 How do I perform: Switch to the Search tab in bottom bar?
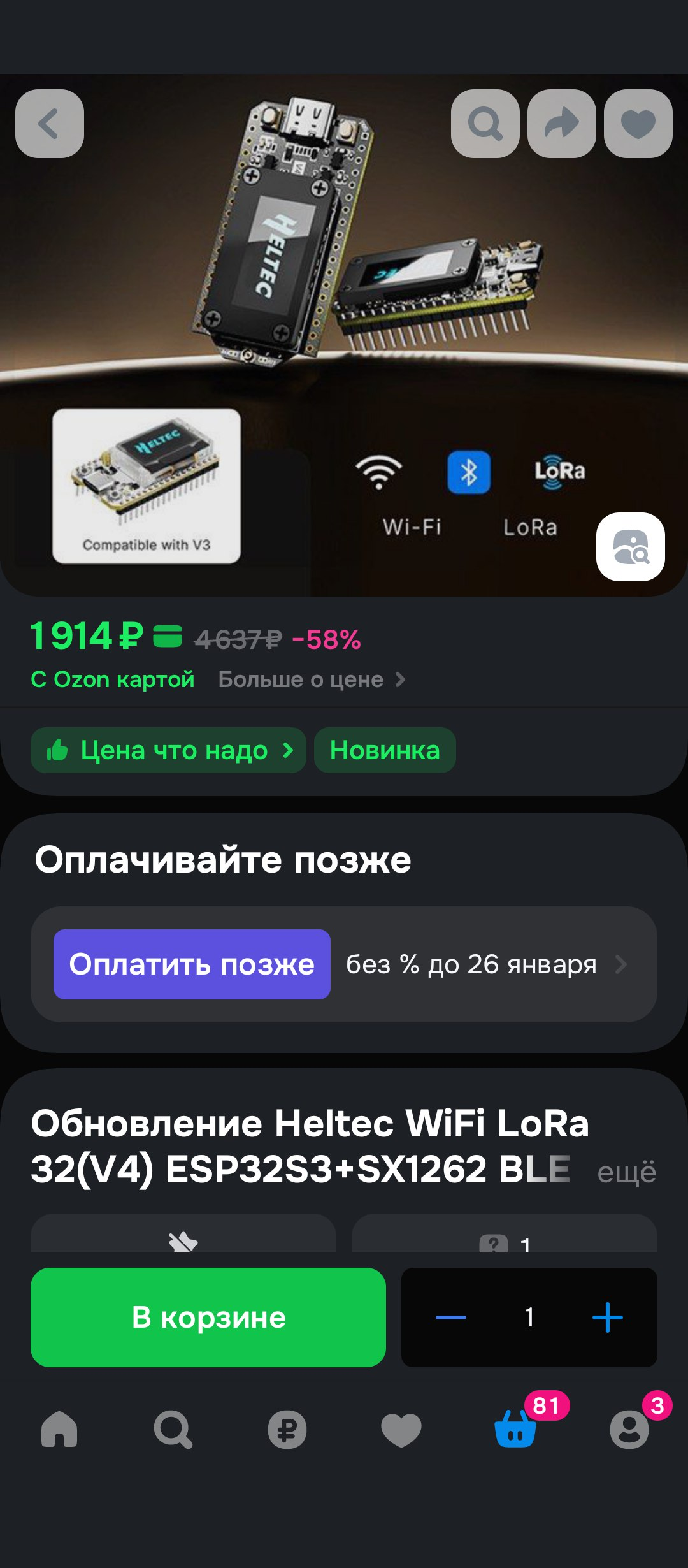coord(173,1430)
